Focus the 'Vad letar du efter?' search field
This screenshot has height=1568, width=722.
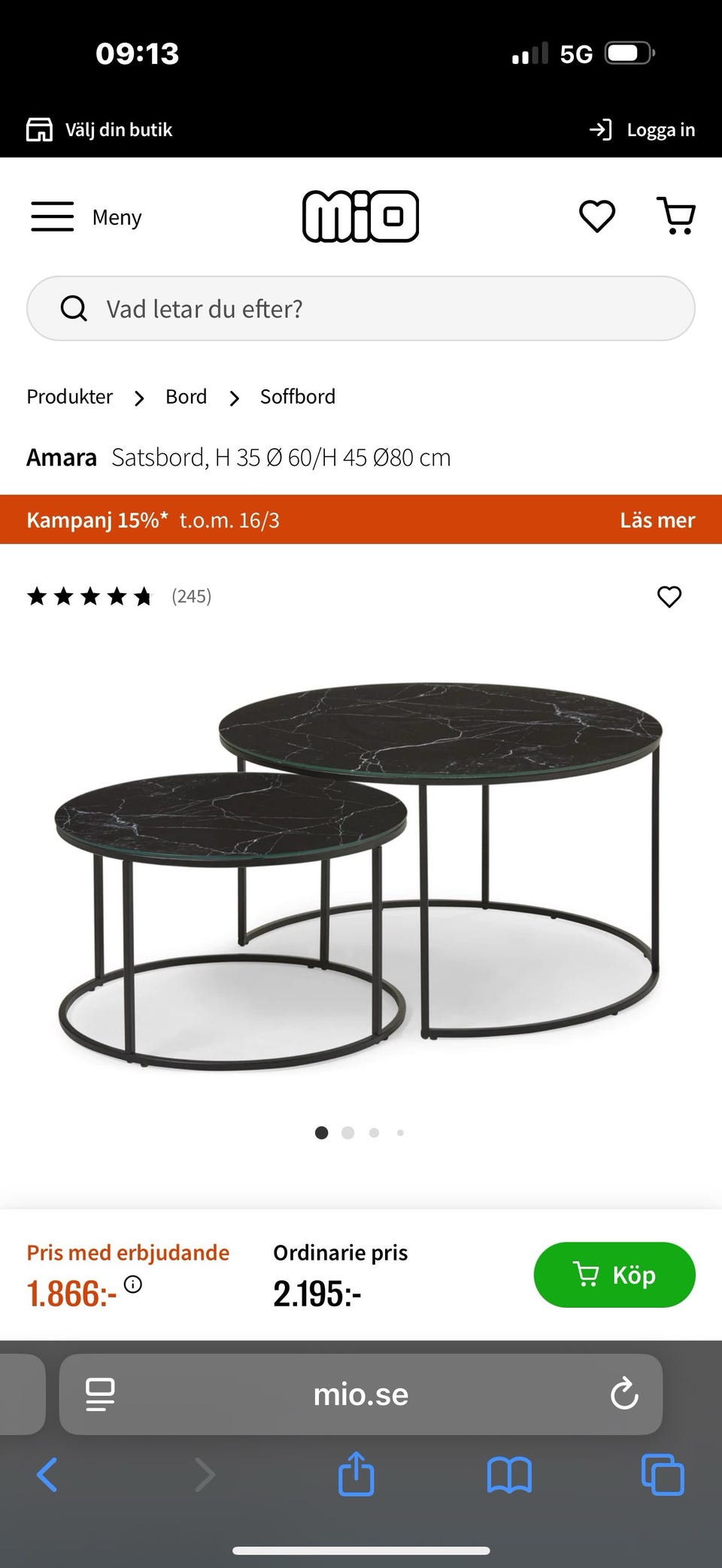coord(361,309)
